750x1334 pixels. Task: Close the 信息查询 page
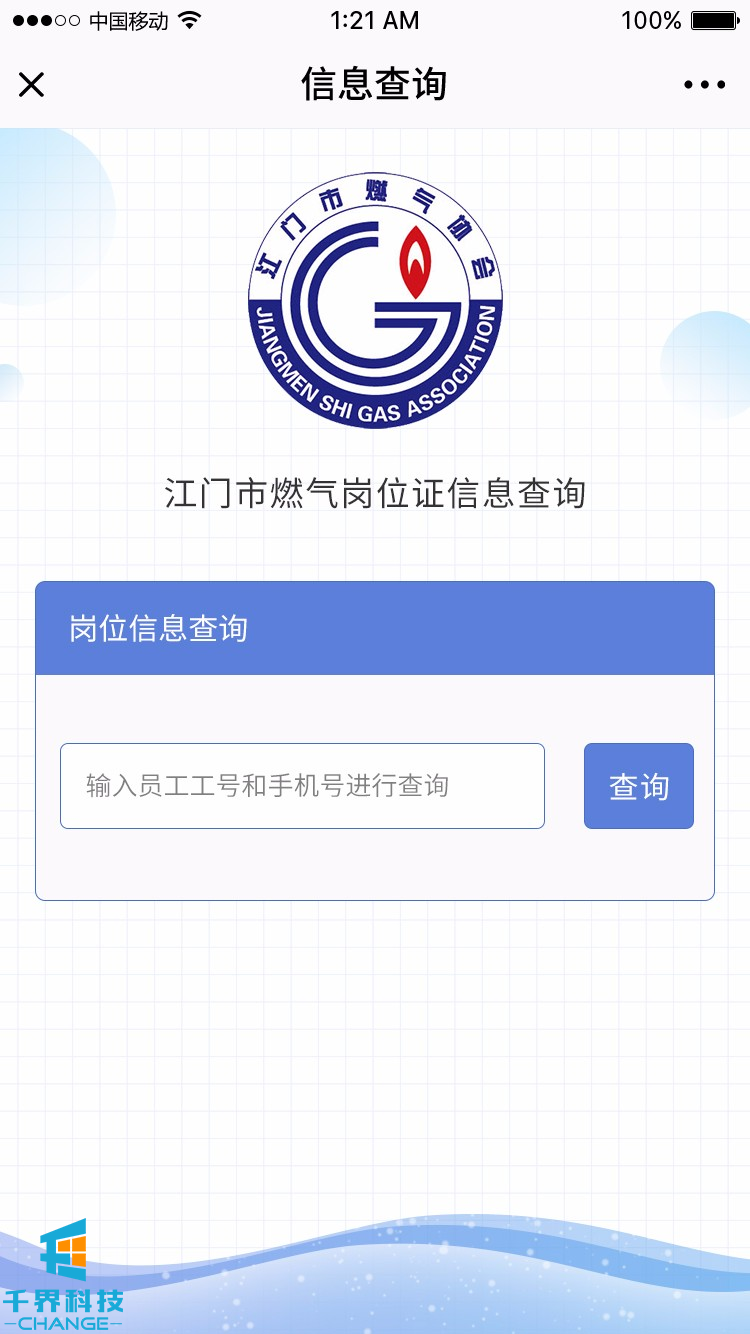pos(32,85)
